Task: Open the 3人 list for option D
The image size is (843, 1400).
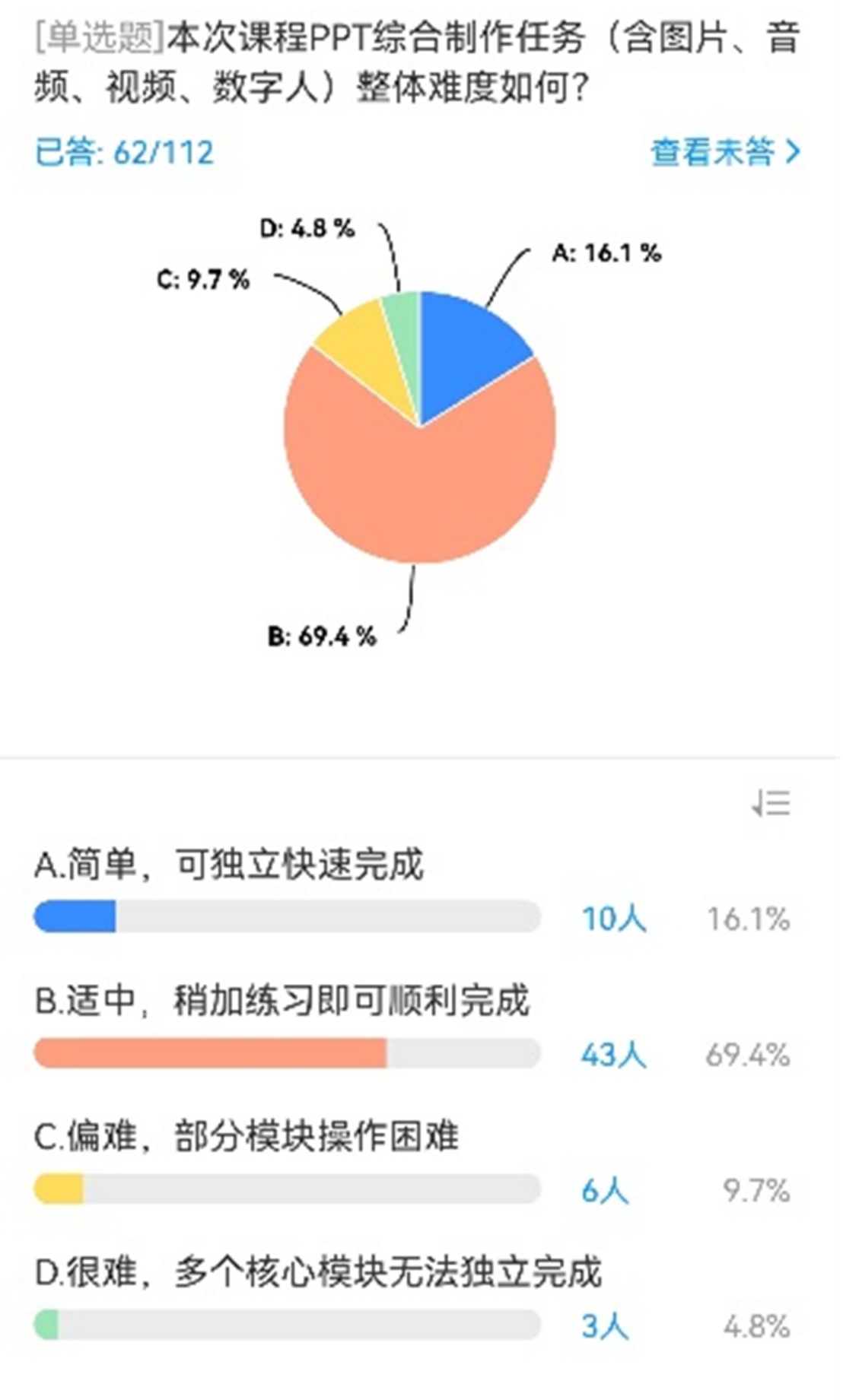Action: point(605,1326)
